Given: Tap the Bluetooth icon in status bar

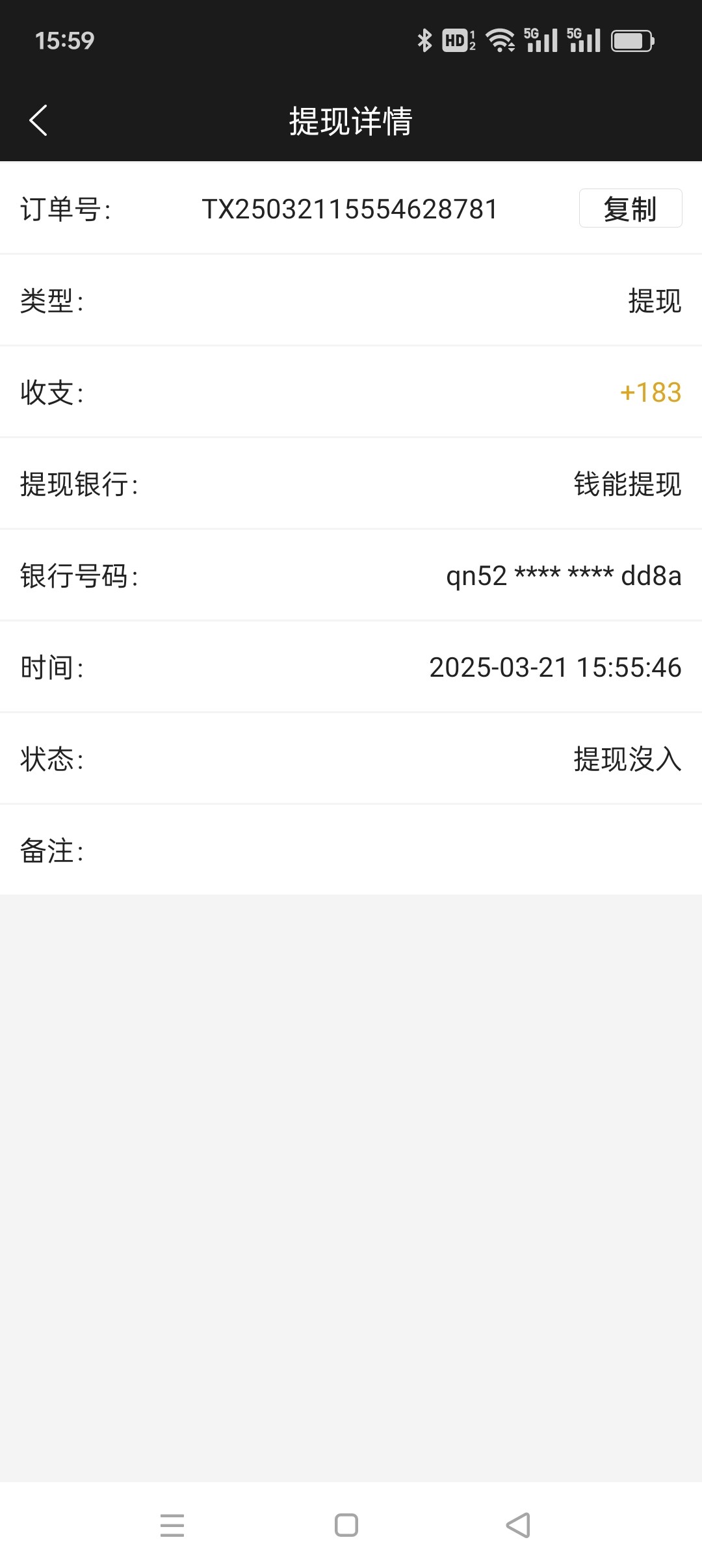Looking at the screenshot, I should tap(424, 40).
